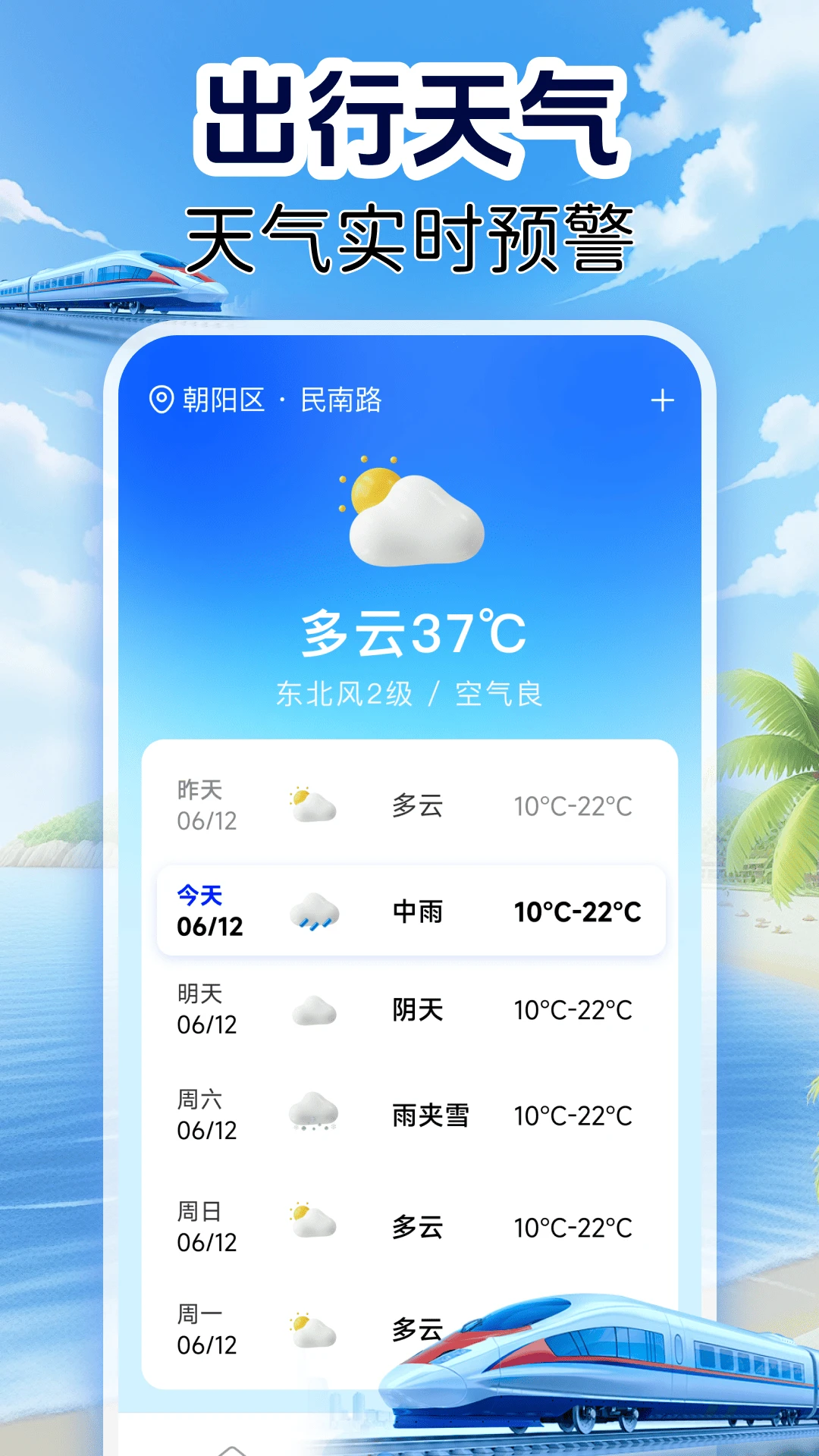Open today's 中雨 forecast details

416,914
